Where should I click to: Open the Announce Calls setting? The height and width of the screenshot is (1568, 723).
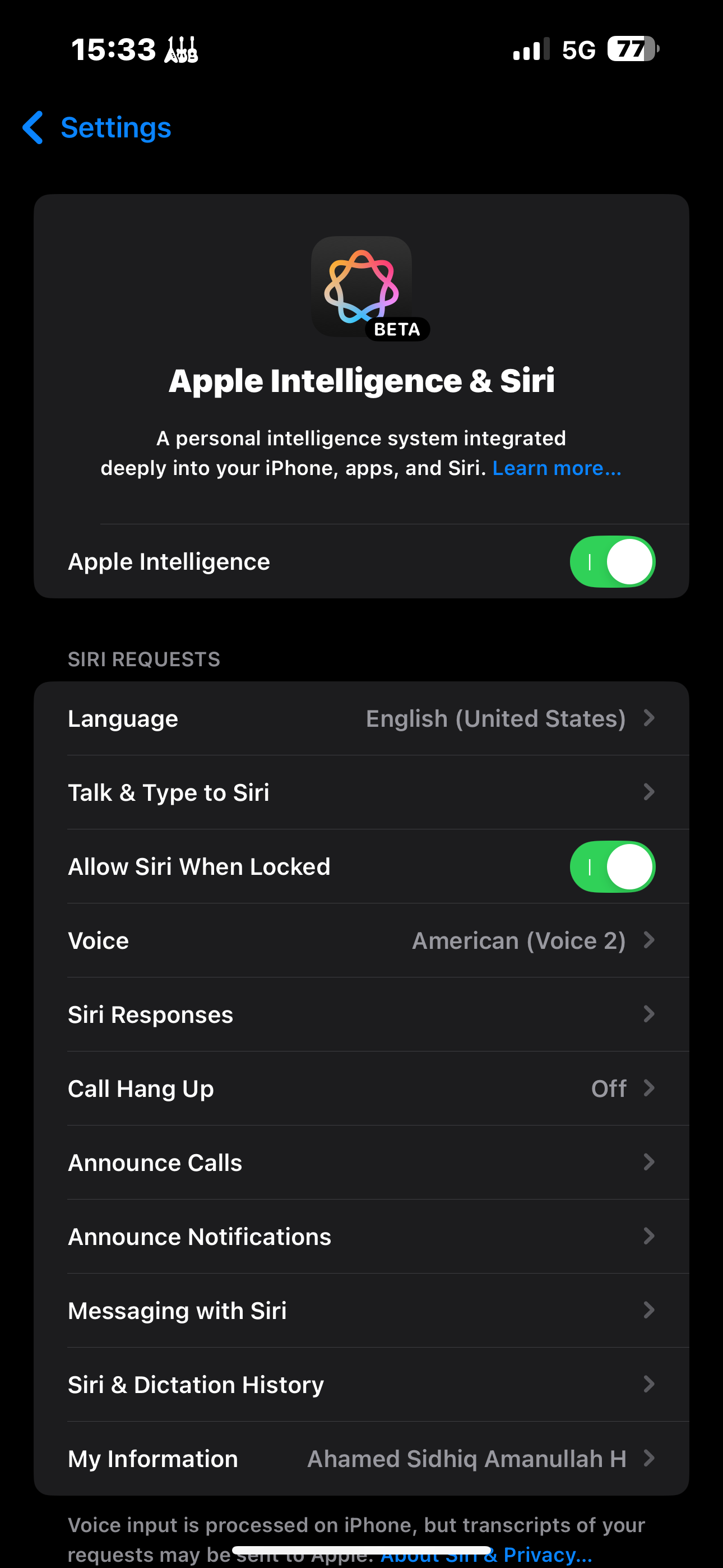361,1163
